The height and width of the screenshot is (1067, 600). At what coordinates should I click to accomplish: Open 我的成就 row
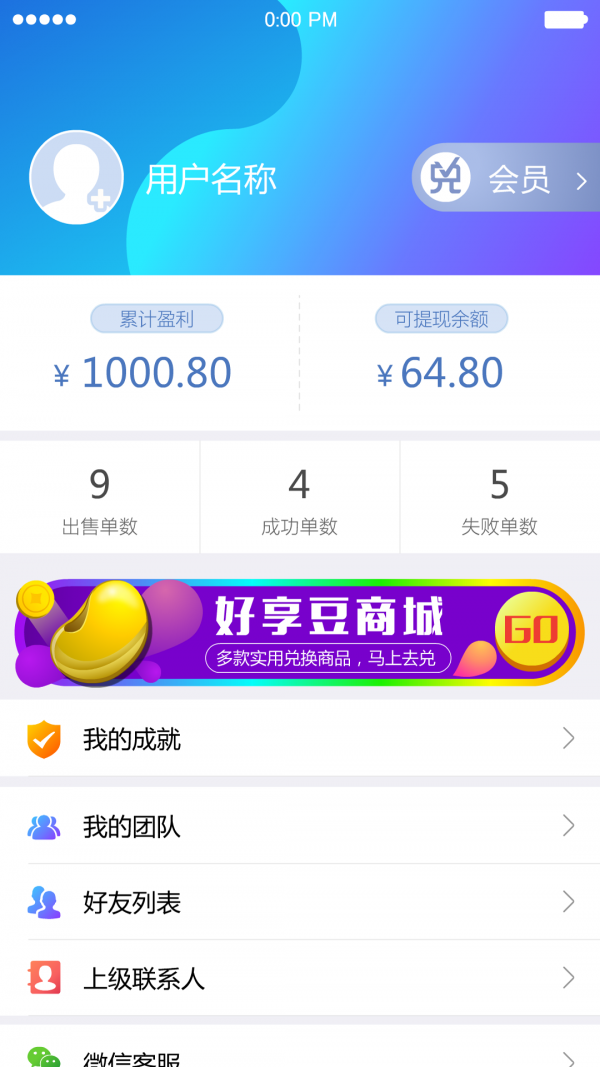pos(300,739)
